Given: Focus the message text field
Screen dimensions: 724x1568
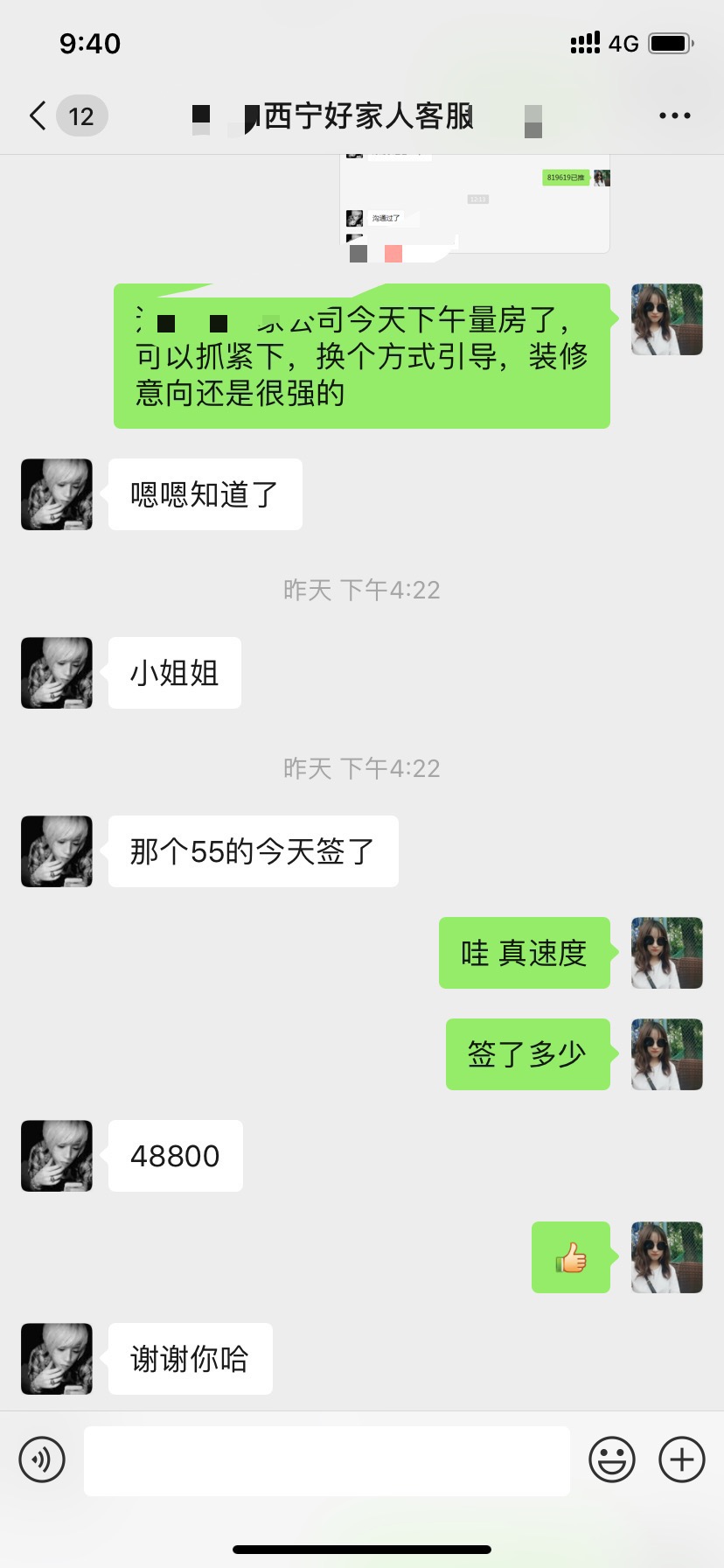Looking at the screenshot, I should point(326,1460).
